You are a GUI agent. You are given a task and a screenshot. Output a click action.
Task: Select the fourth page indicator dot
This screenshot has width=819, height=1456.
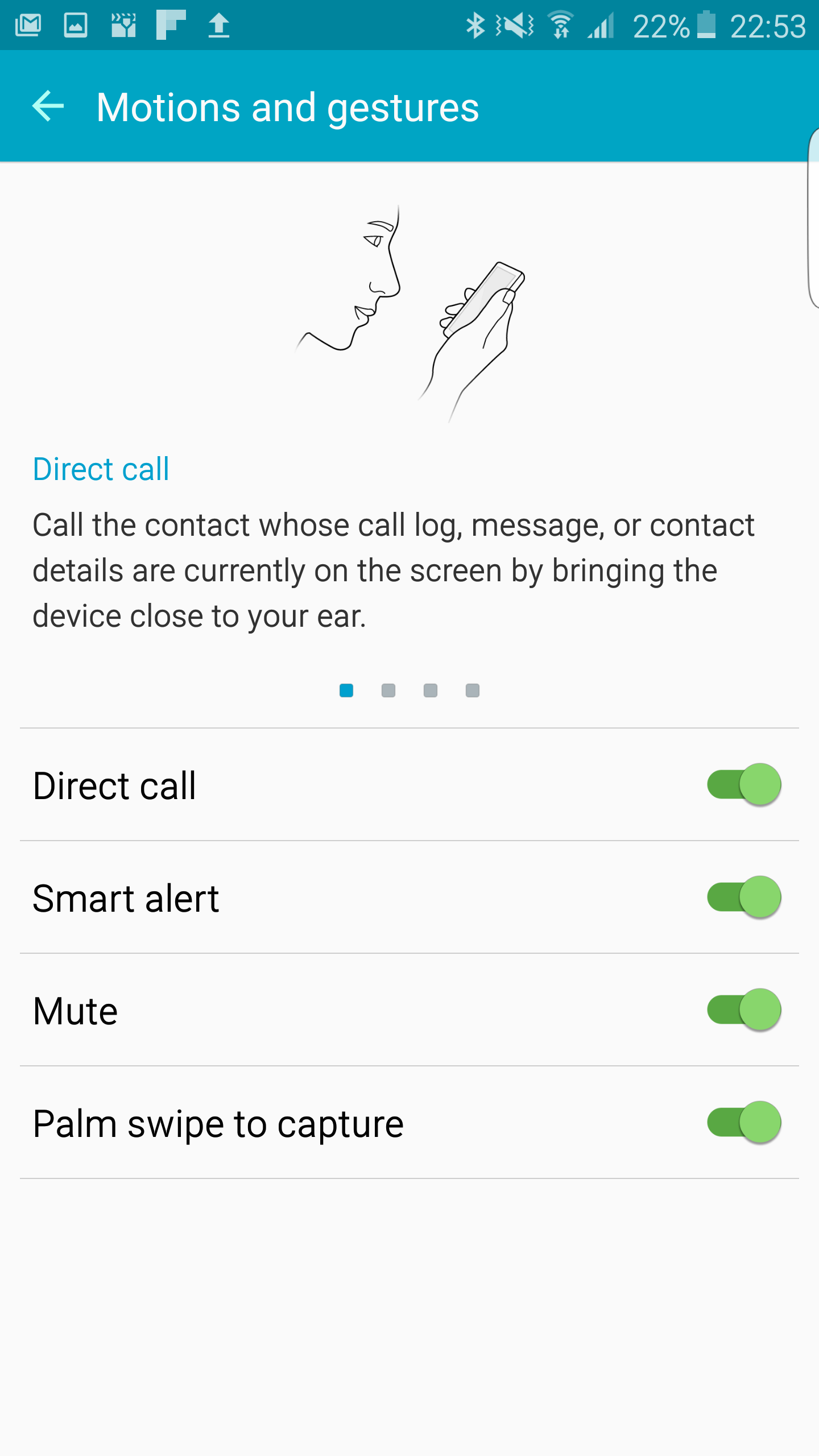[473, 690]
